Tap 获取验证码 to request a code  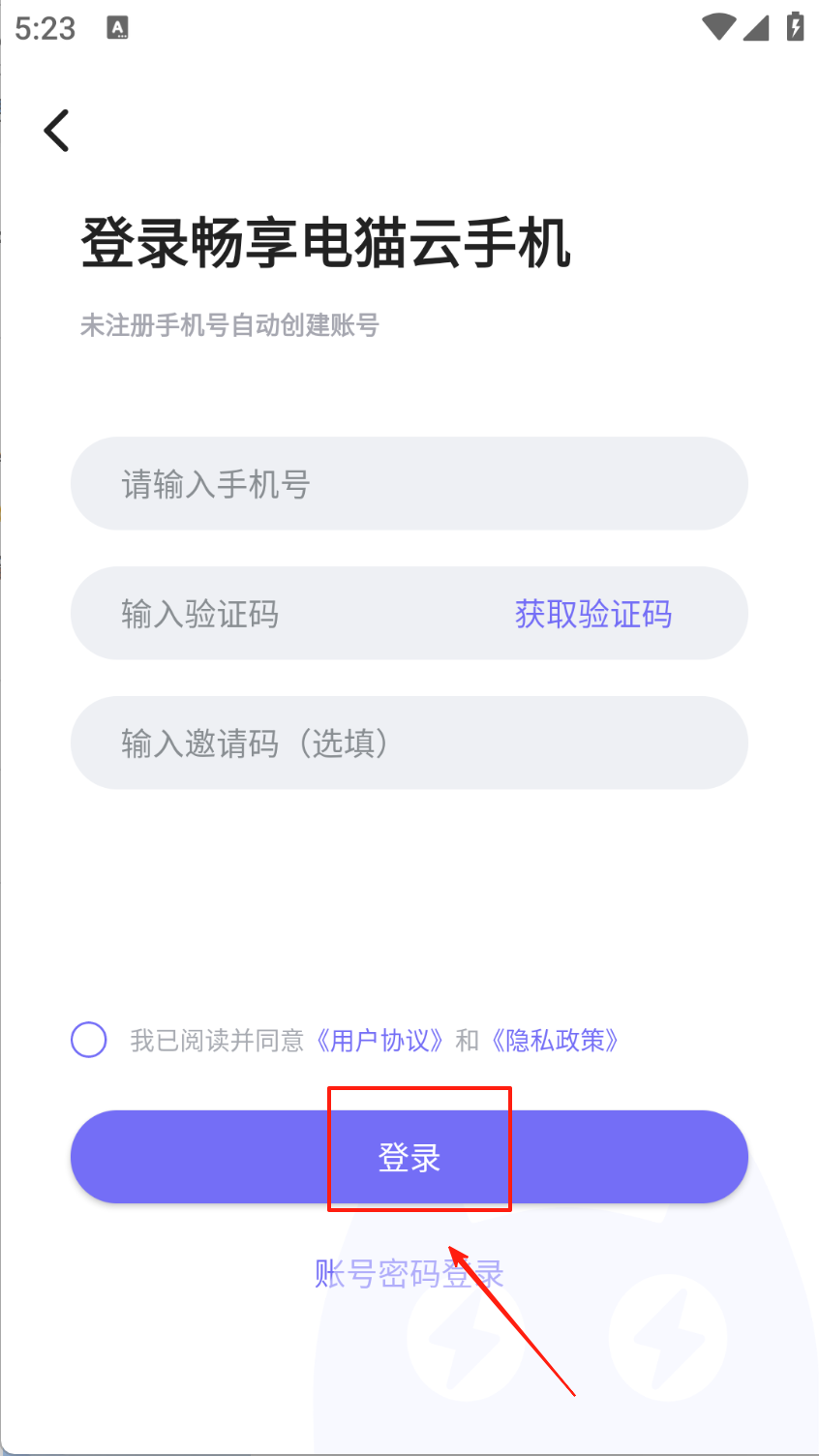click(592, 614)
